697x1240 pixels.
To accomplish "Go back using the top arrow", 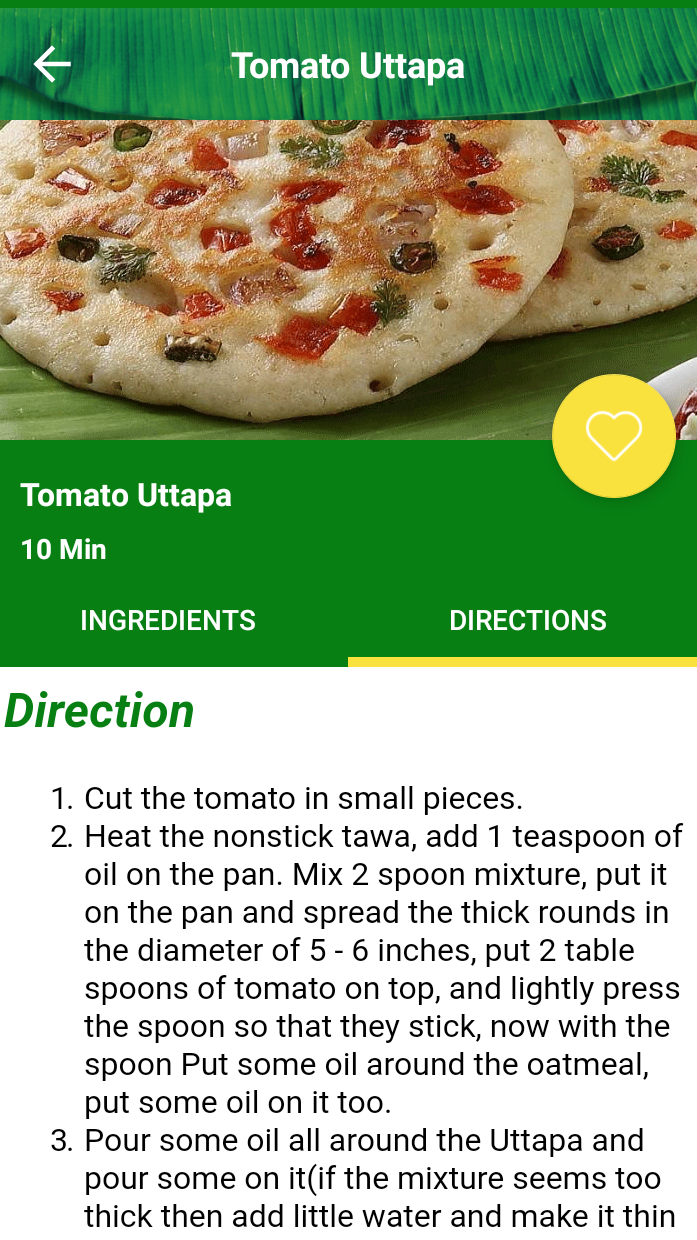I will (x=52, y=65).
